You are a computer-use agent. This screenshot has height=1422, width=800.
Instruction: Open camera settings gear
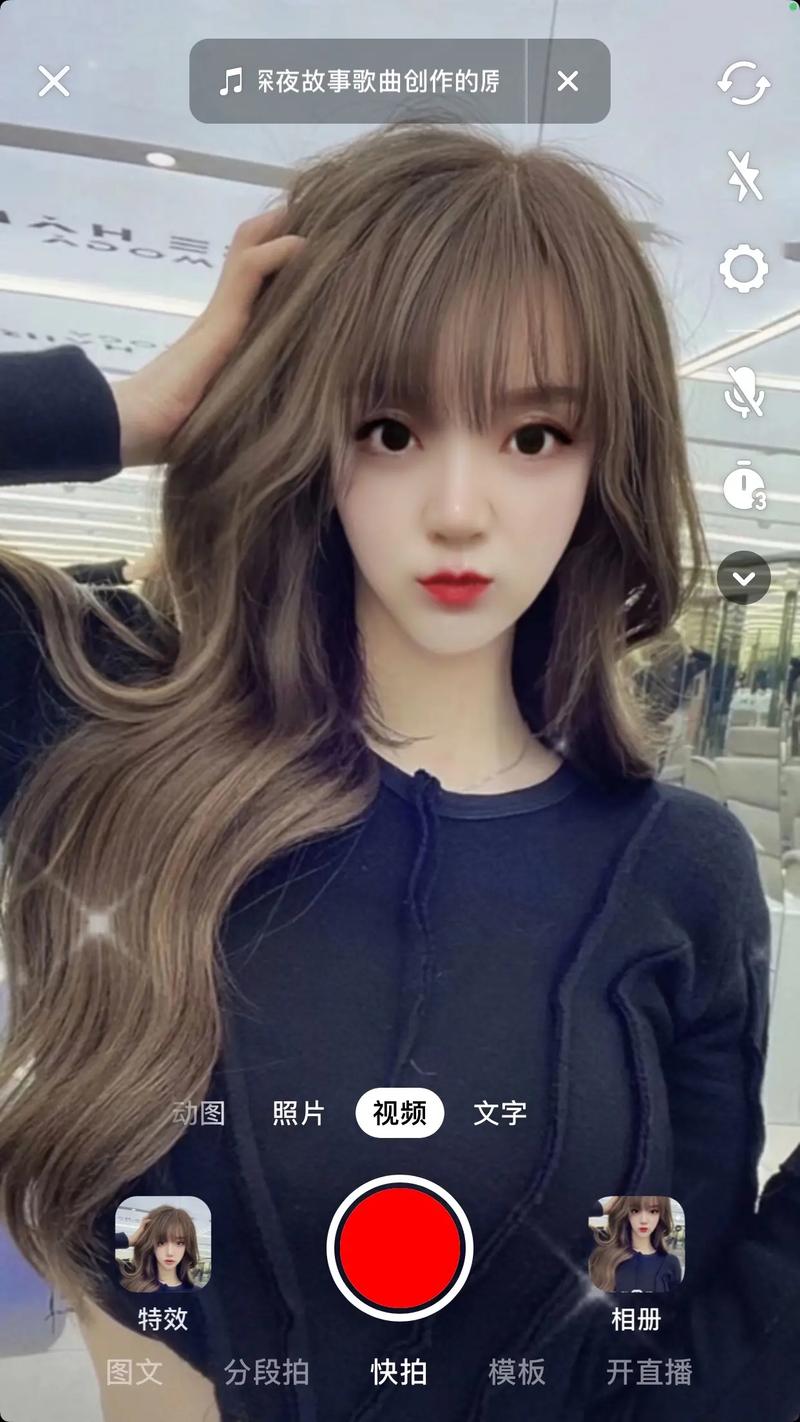(744, 268)
